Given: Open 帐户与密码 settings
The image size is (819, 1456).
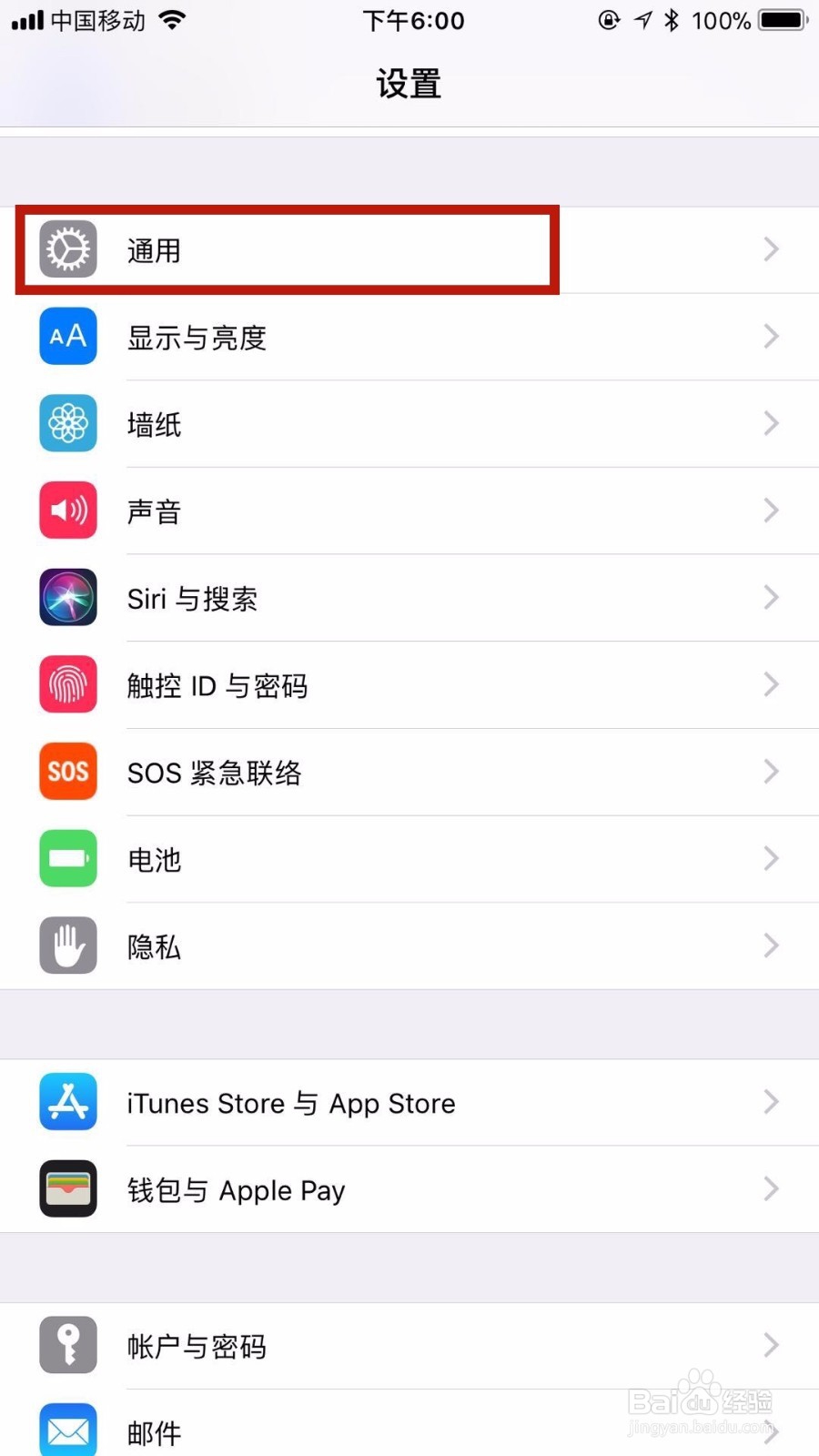Looking at the screenshot, I should pyautogui.click(x=409, y=1346).
